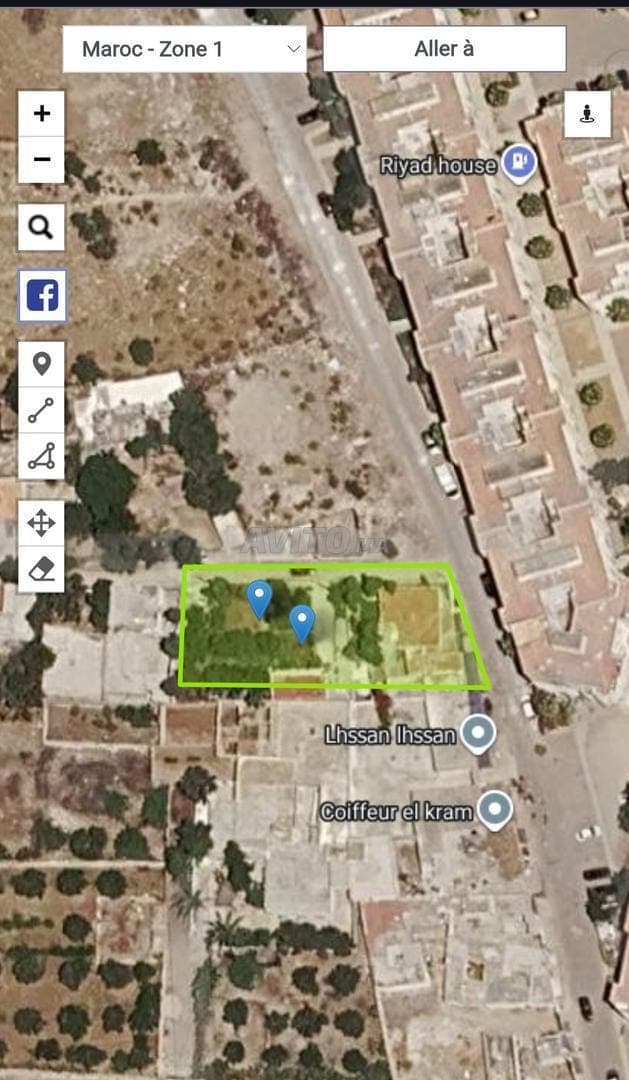
Task: Open the Lhssan Ihssan place pin
Action: 478,734
